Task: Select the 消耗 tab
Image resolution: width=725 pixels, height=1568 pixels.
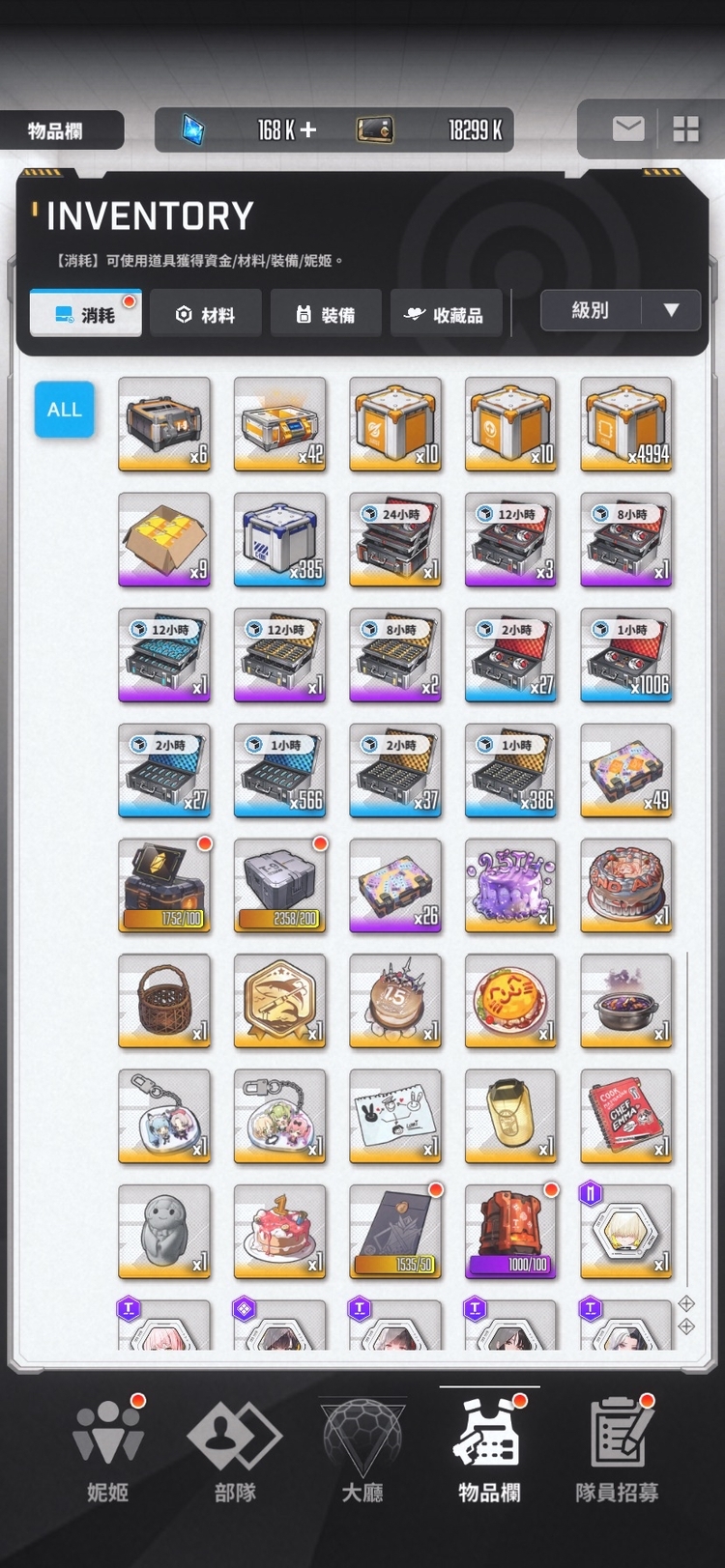Action: point(86,314)
